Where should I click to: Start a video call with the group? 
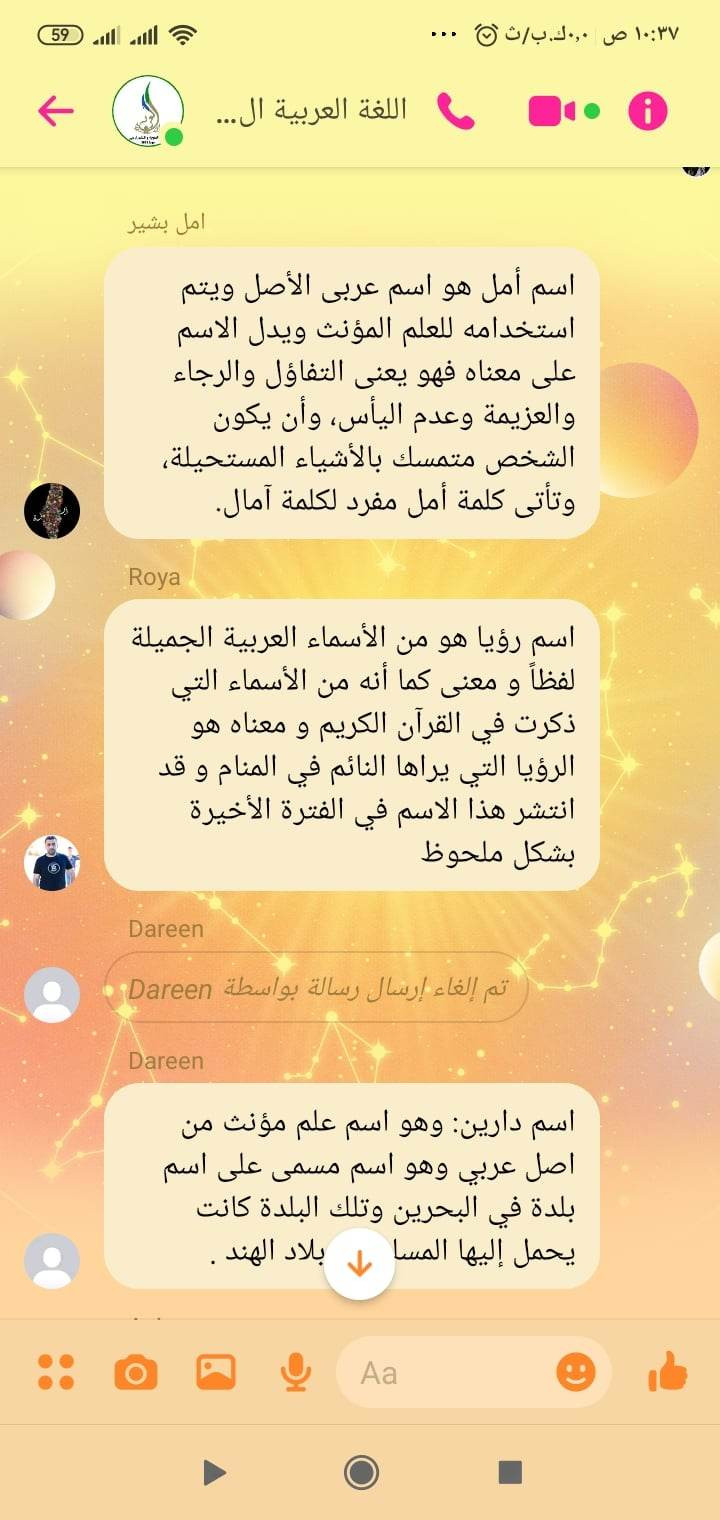click(x=553, y=111)
